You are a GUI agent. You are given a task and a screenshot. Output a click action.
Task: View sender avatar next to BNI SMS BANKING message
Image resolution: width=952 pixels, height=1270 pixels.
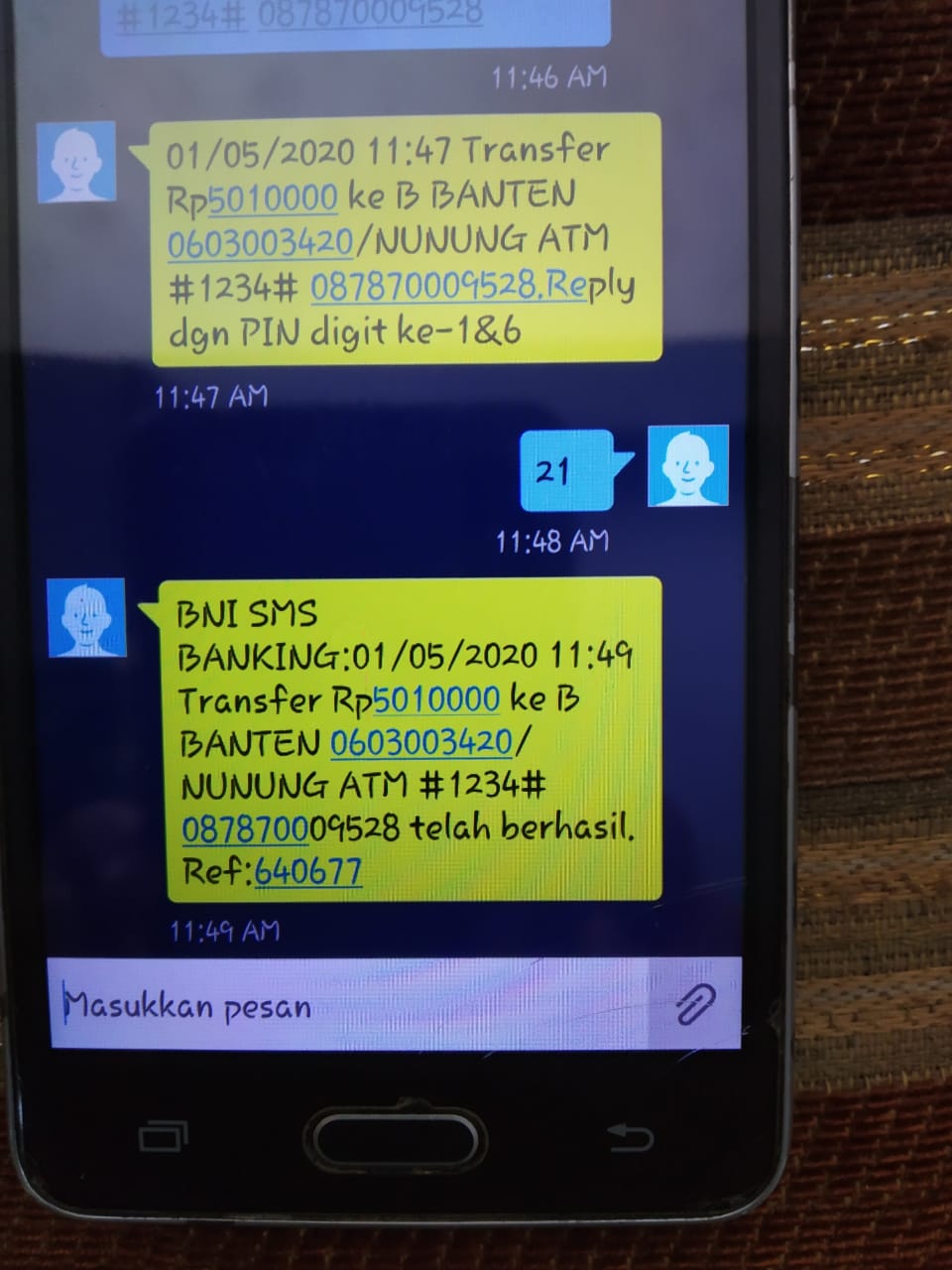(87, 617)
